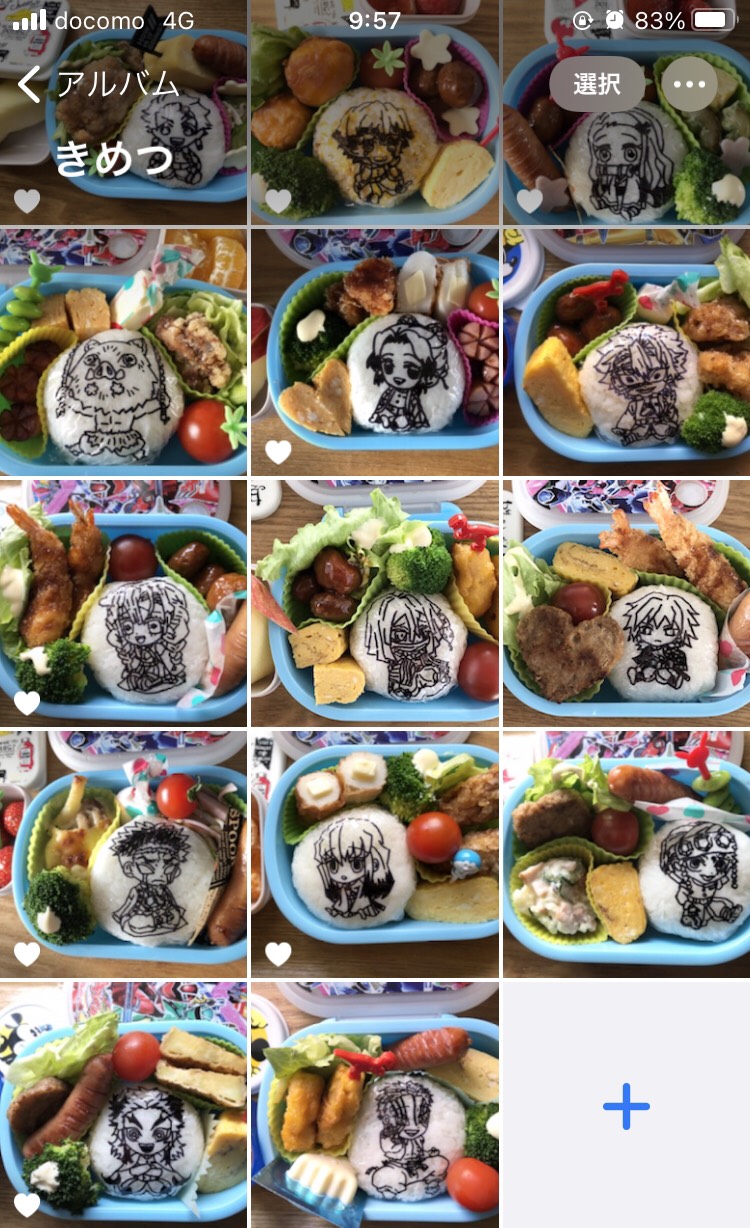Open the bento photo with cheese-filled chikuwa rolls
This screenshot has height=1228, width=750.
375,855
